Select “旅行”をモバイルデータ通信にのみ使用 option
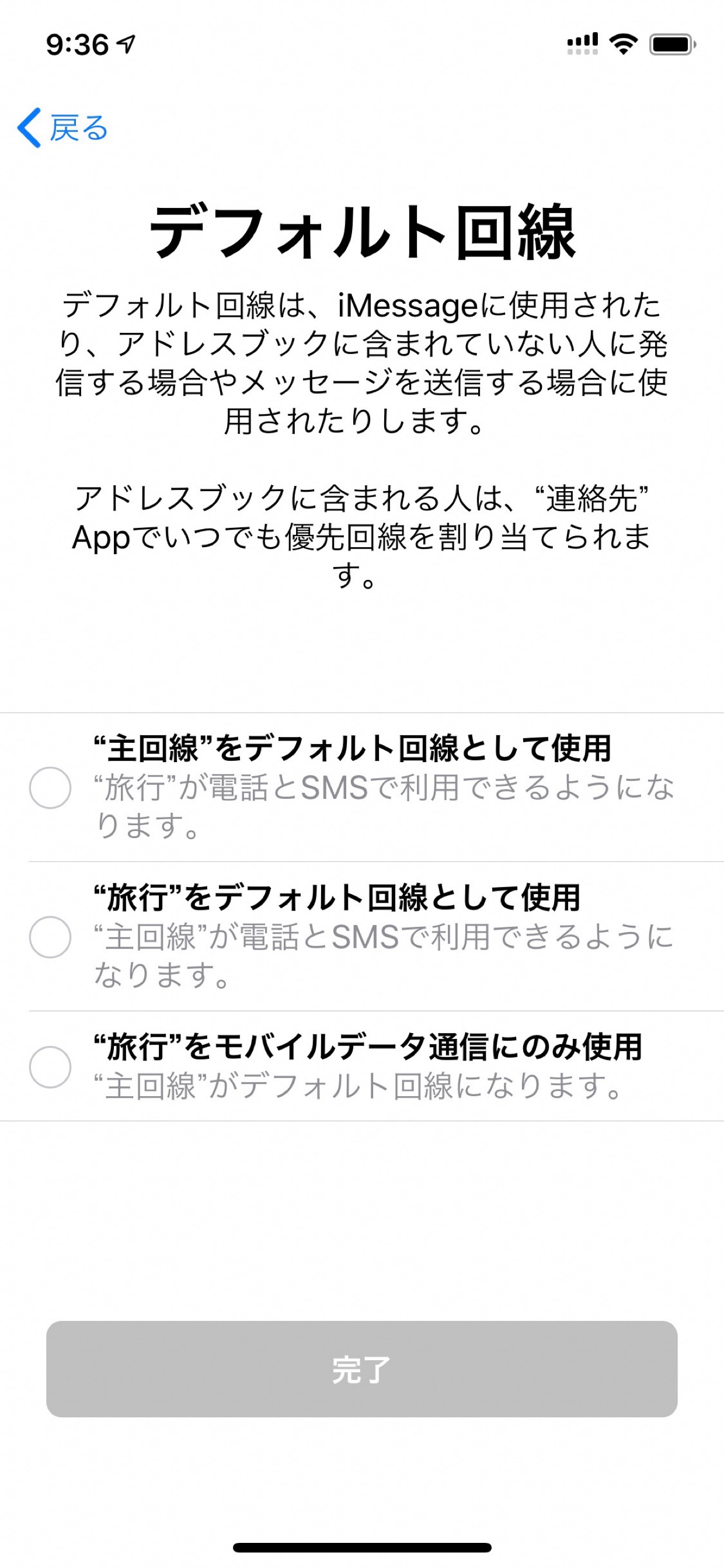Screen dimensions: 724x1568 click(362, 1066)
